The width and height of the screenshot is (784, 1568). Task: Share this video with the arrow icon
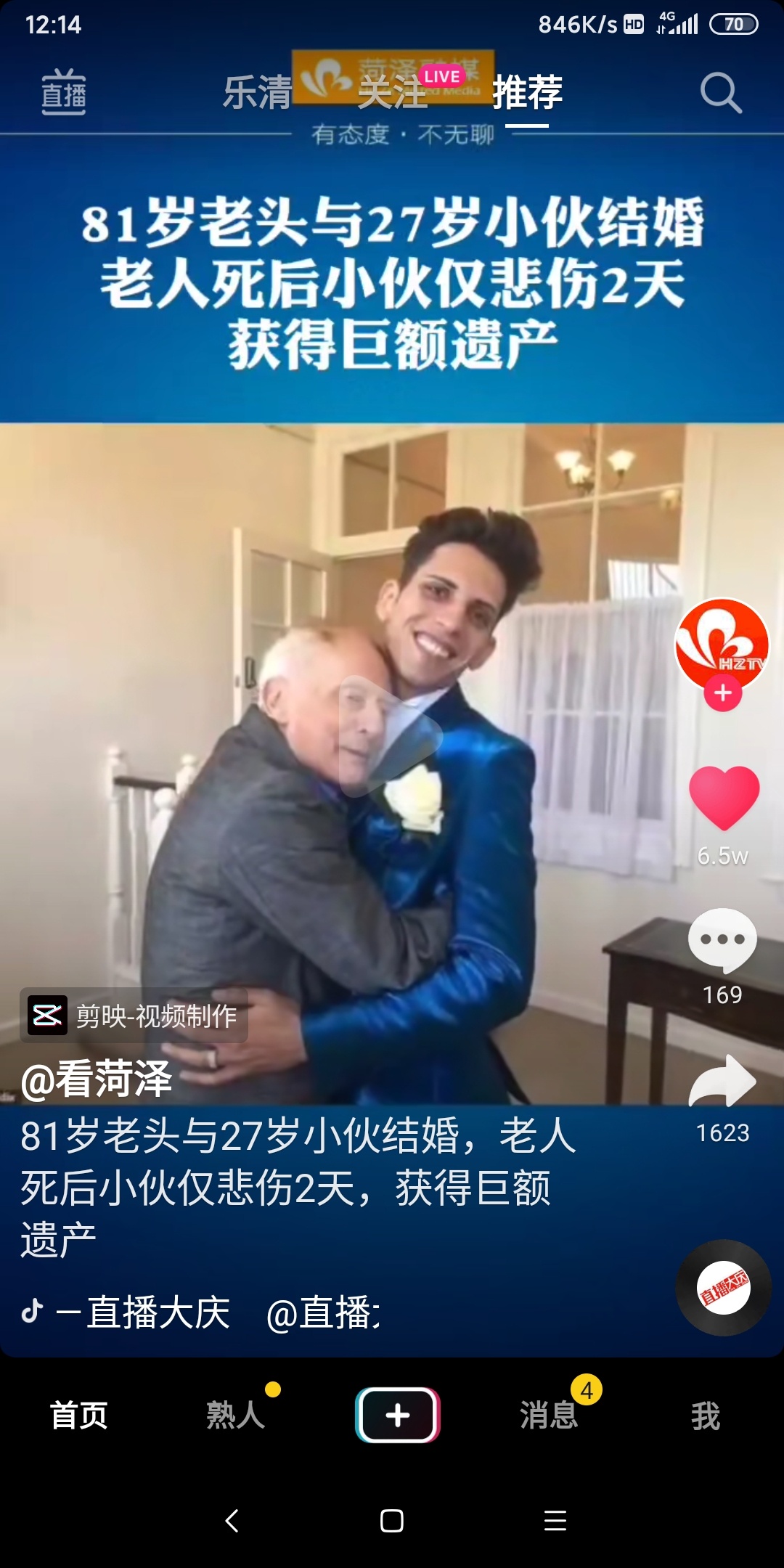(722, 1082)
